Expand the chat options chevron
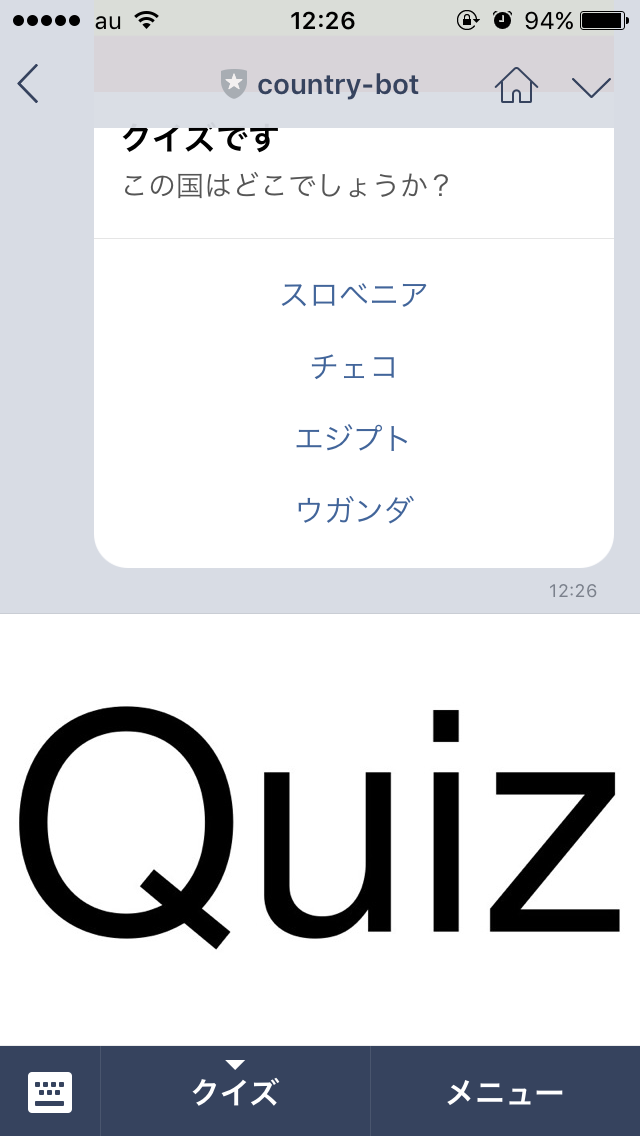Screen dimensions: 640x1136 [x=592, y=87]
